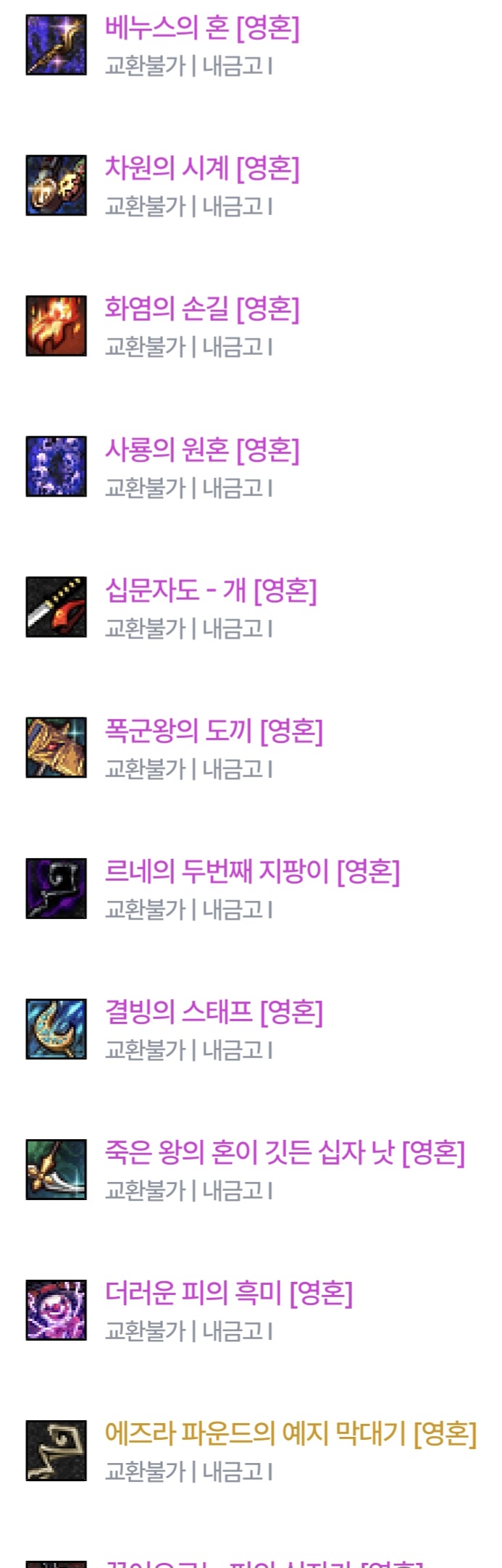The height and width of the screenshot is (1568, 502).
Task: Tap 더러운 피의 흑미 [영혼] row
Action: [228, 1294]
